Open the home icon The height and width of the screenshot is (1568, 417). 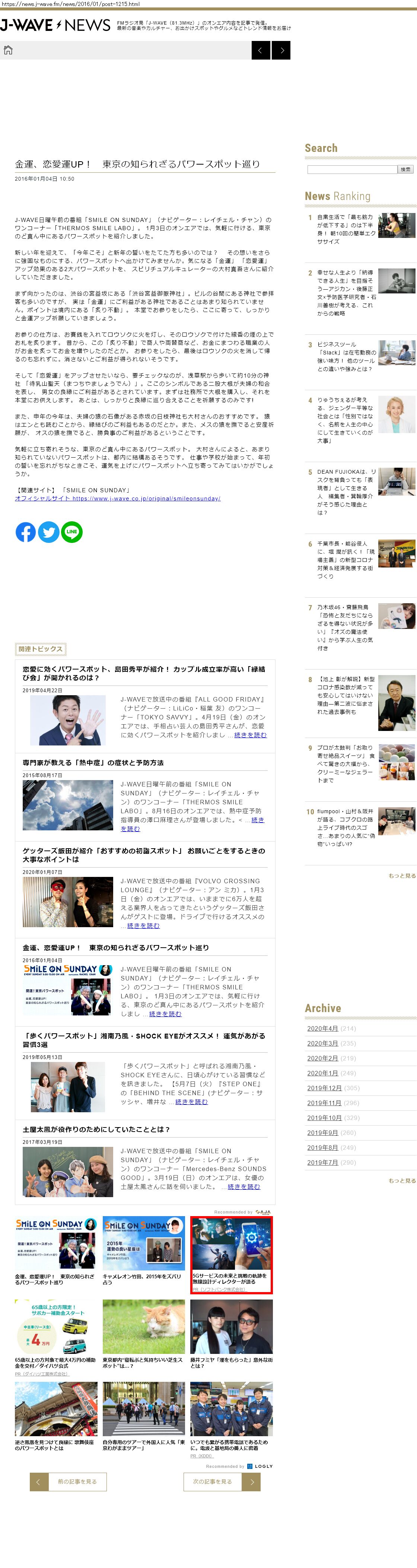[x=8, y=51]
